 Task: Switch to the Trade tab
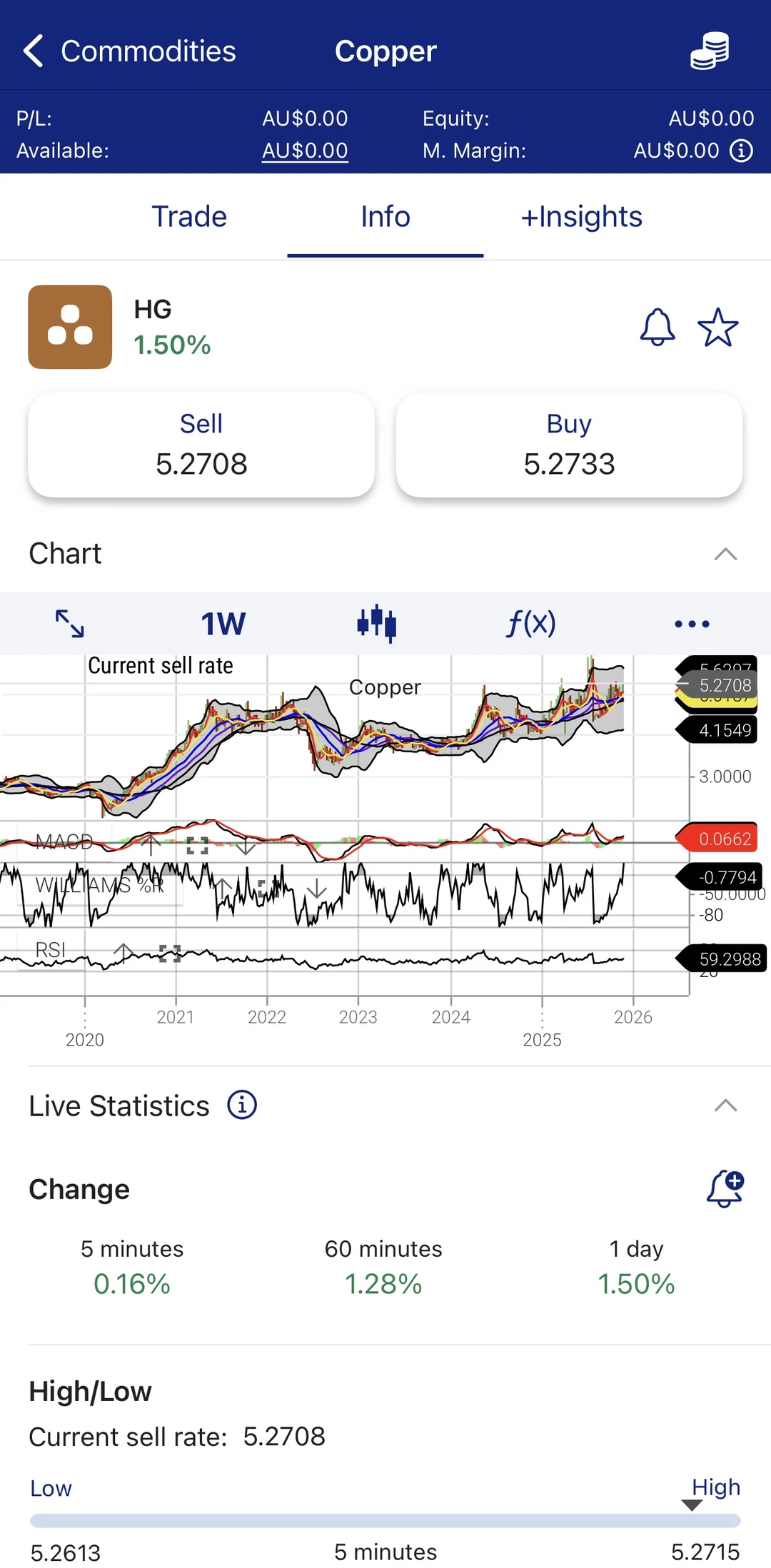click(x=189, y=217)
